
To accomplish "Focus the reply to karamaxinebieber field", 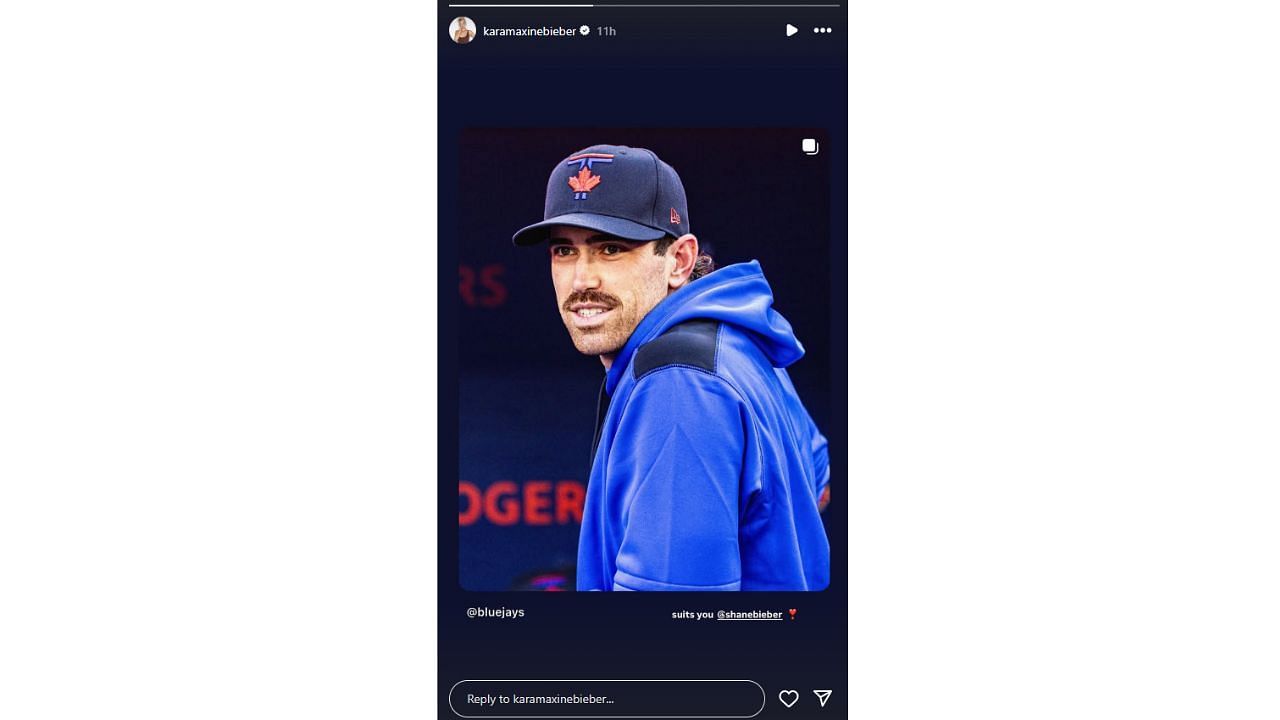I will [606, 698].
